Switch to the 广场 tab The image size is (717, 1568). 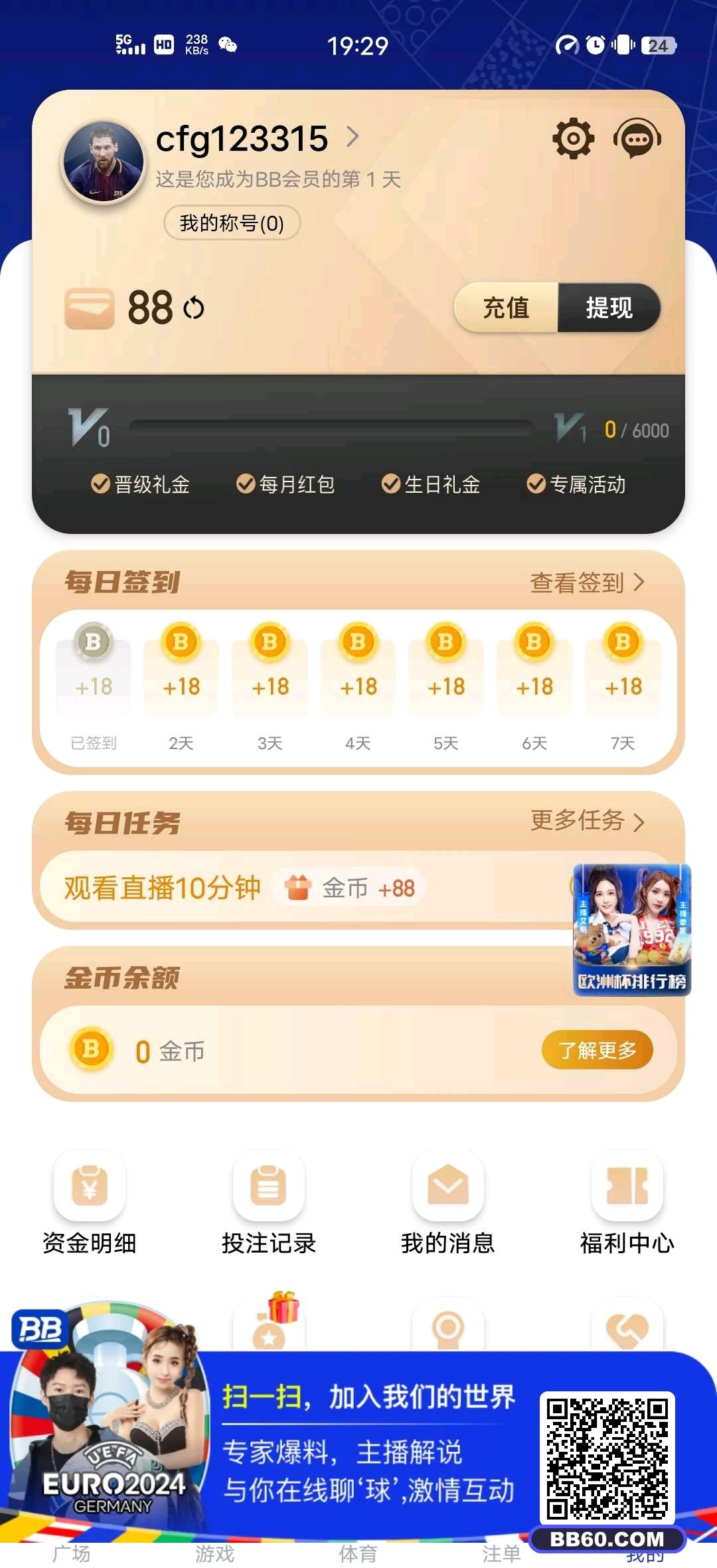[x=72, y=1554]
